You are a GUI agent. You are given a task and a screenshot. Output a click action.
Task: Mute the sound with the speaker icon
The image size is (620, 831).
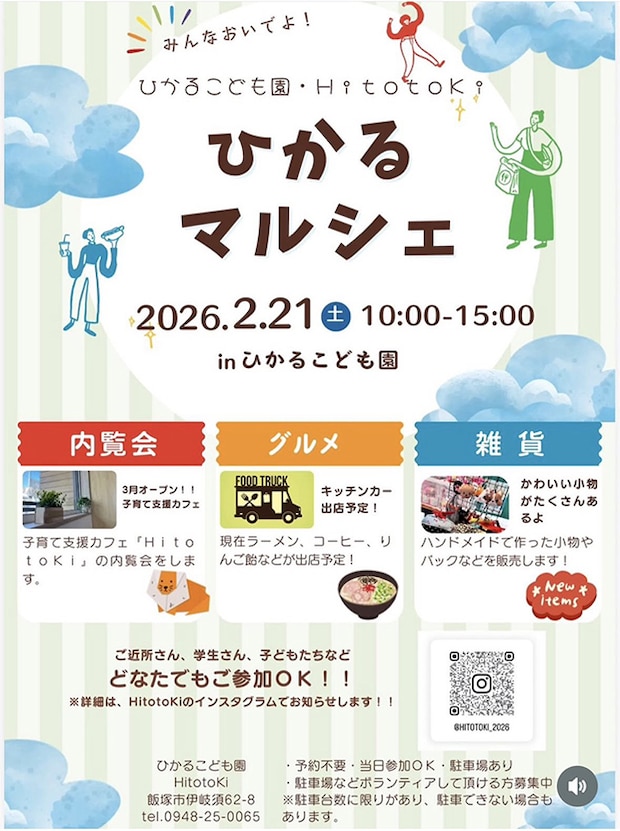click(577, 786)
